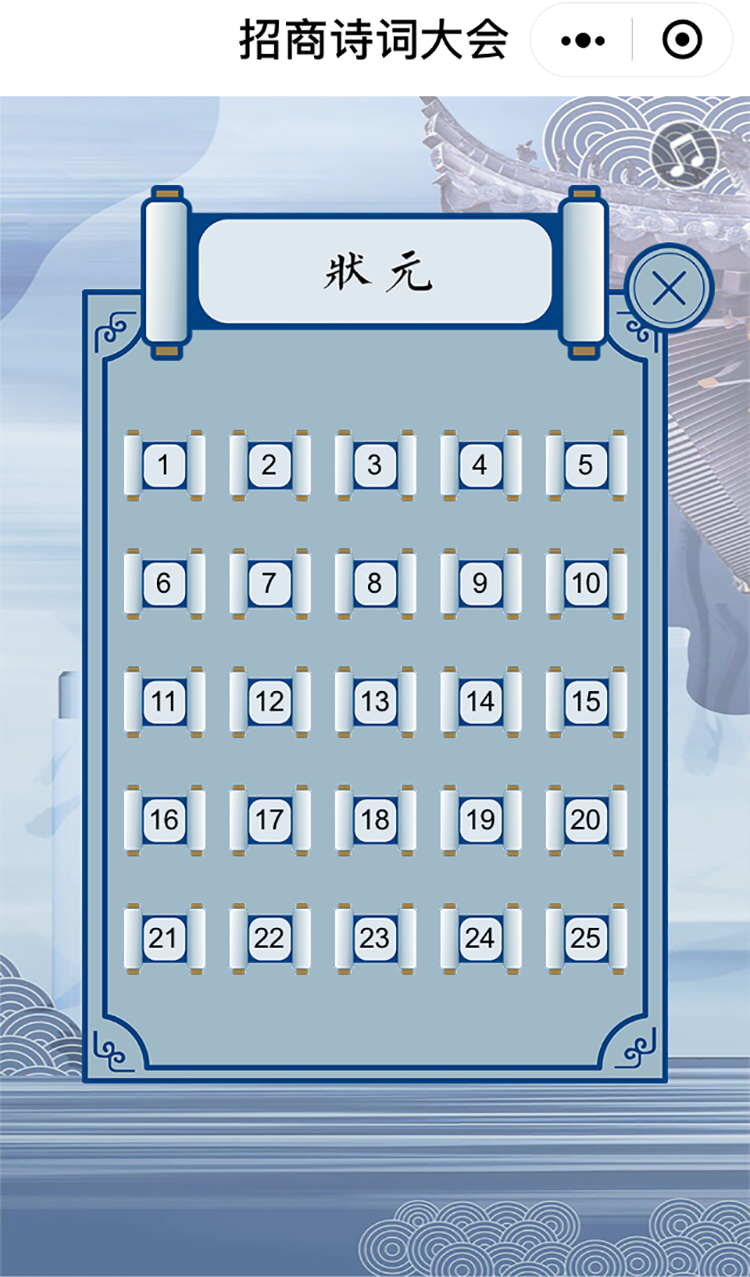Image resolution: width=750 pixels, height=1277 pixels.
Task: Select level scroll 14
Action: click(x=480, y=702)
